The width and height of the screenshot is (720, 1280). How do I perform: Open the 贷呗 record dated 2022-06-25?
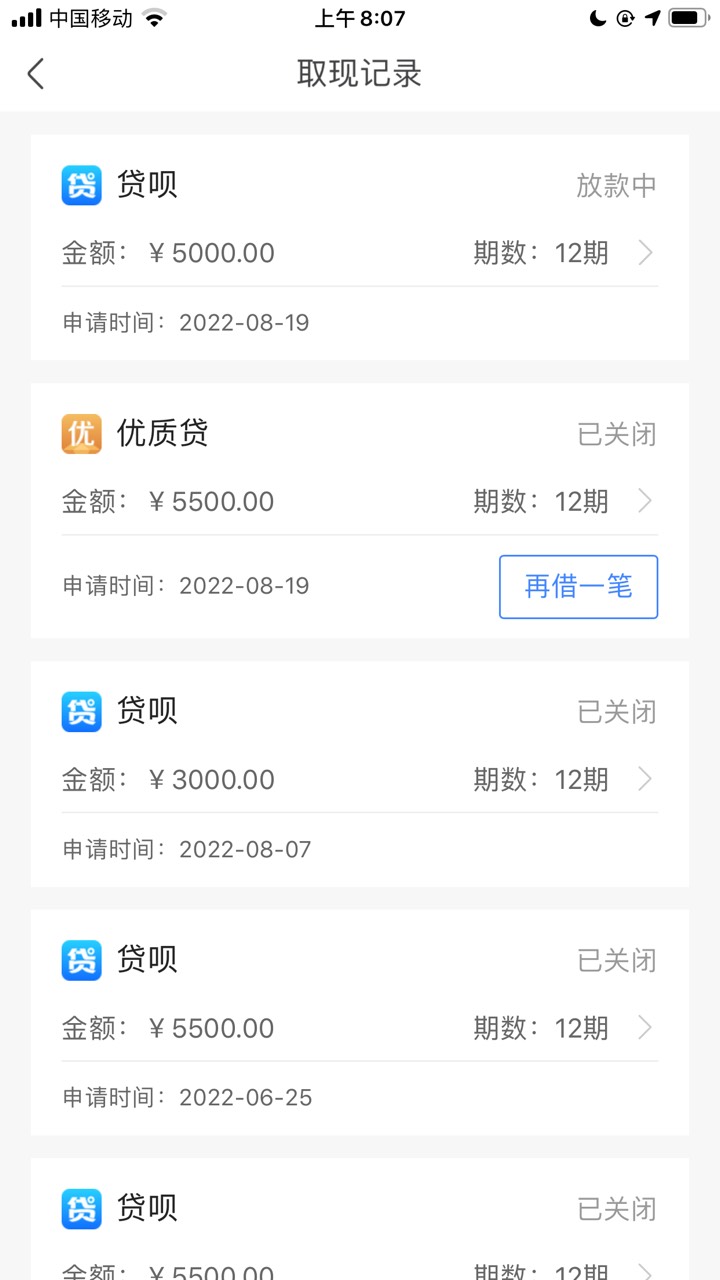pos(360,1022)
